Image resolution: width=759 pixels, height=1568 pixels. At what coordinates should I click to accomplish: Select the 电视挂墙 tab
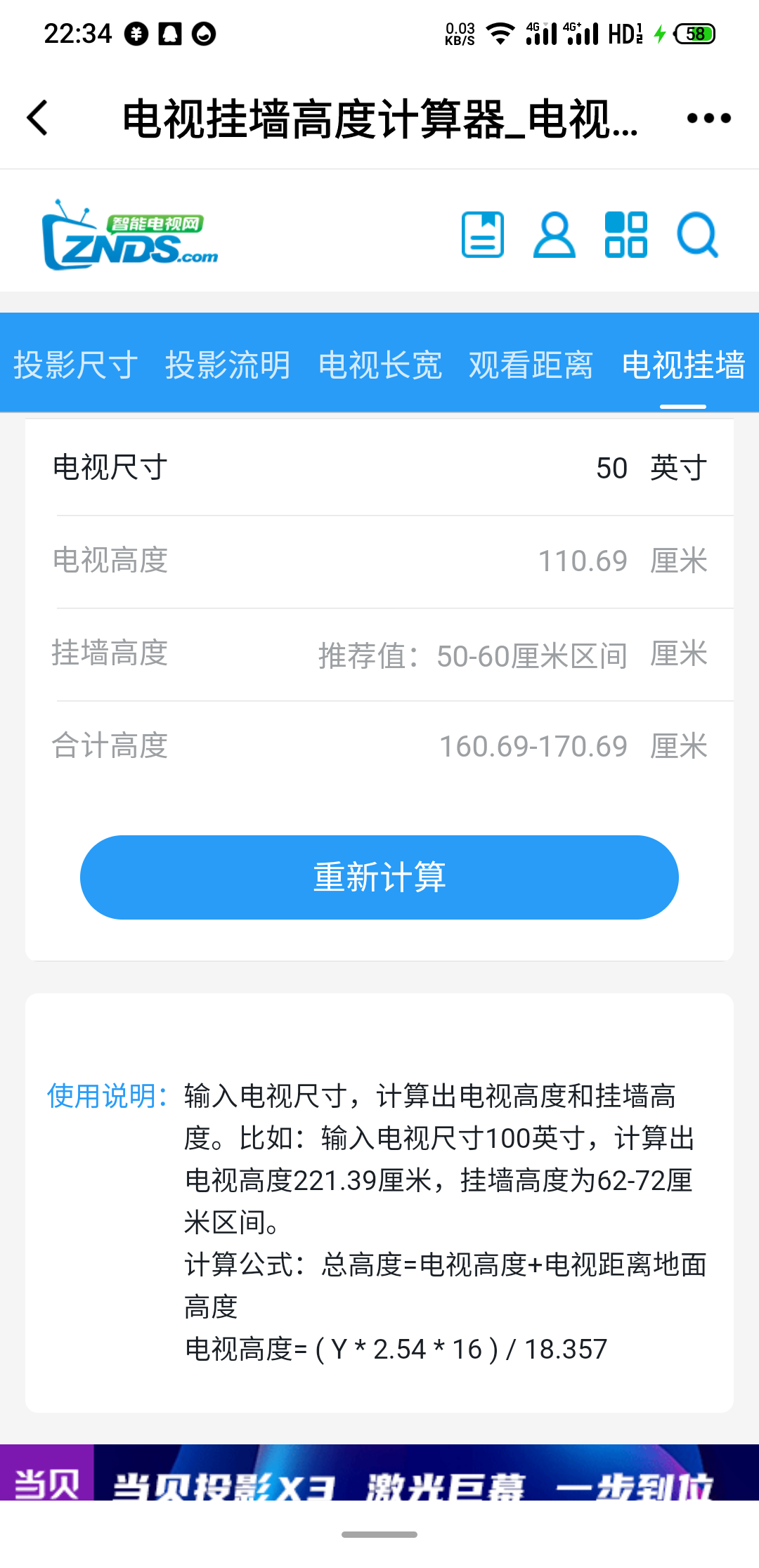pyautogui.click(x=683, y=365)
